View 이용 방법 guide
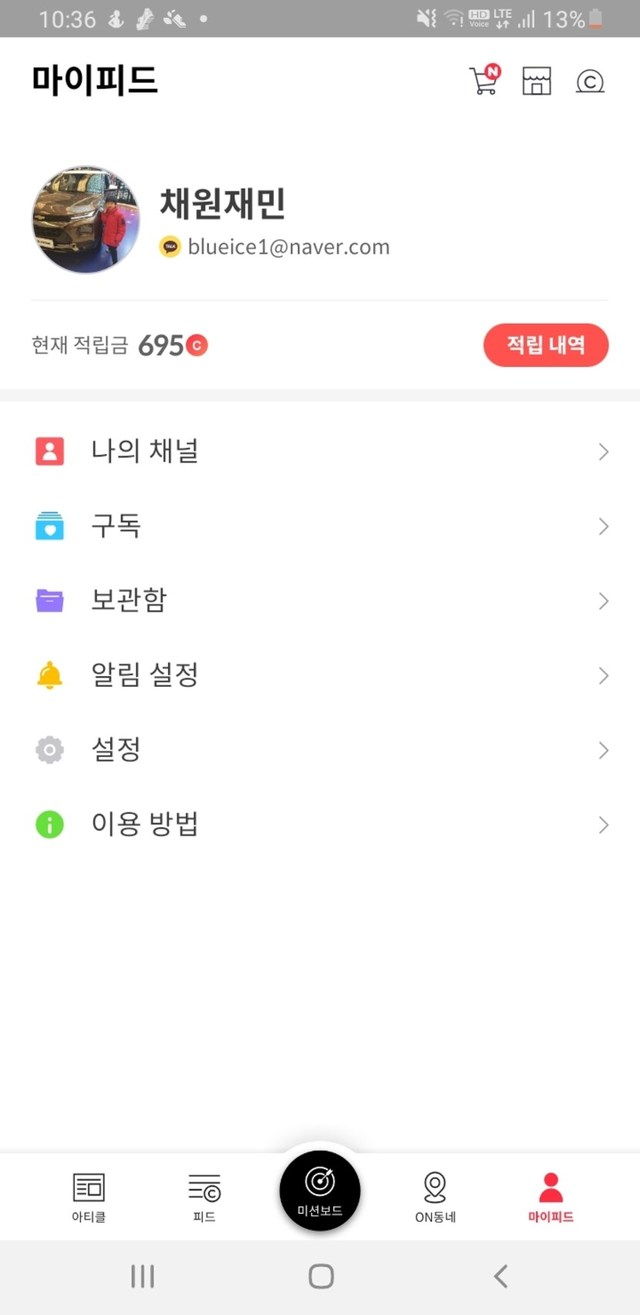 pyautogui.click(x=144, y=825)
